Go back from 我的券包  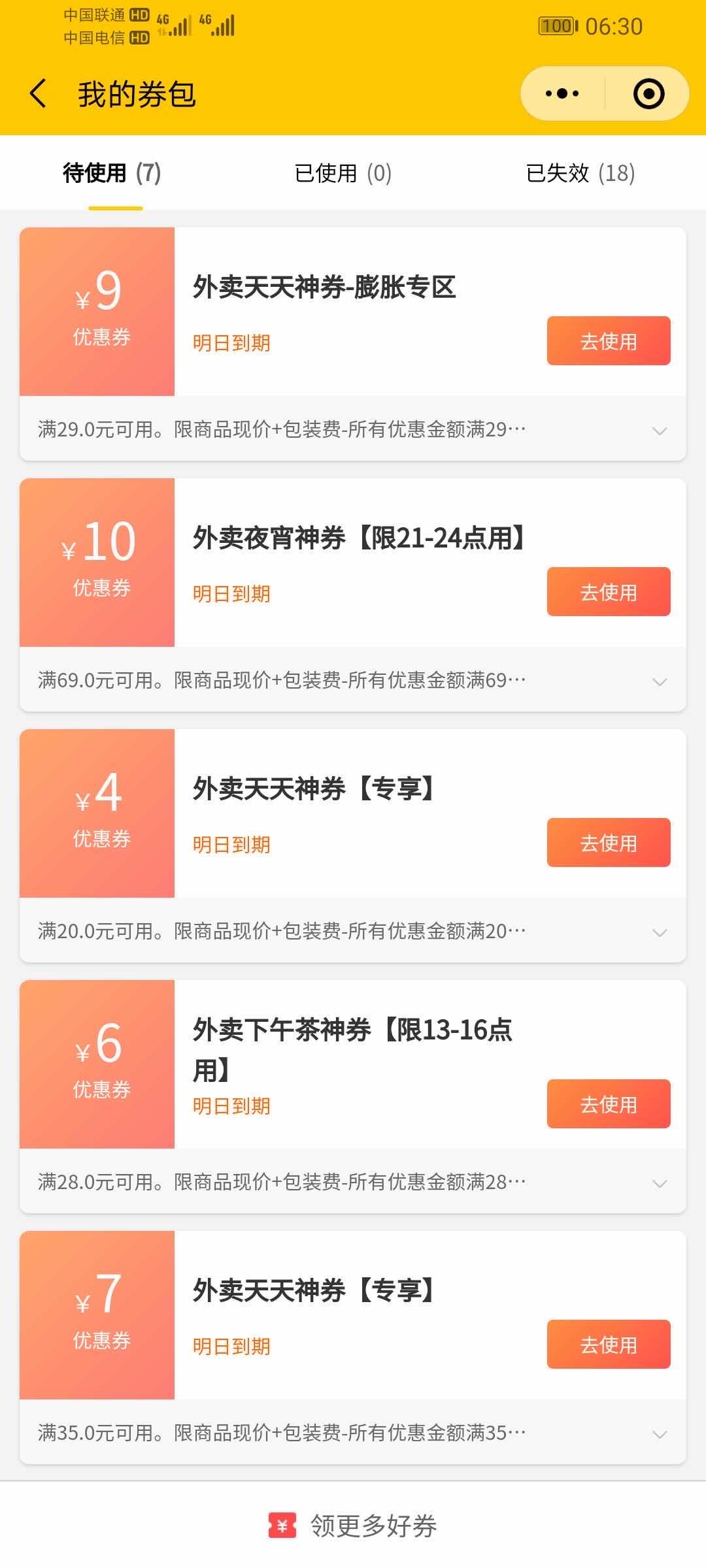(39, 93)
